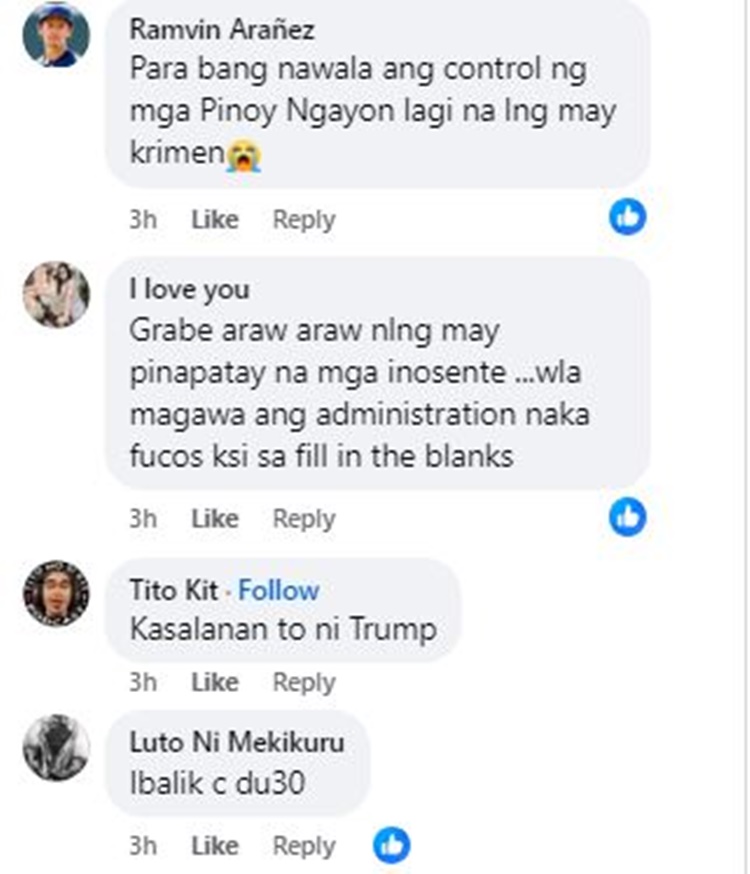The image size is (750, 874).
Task: Like the comment by I love you
Action: [x=214, y=519]
